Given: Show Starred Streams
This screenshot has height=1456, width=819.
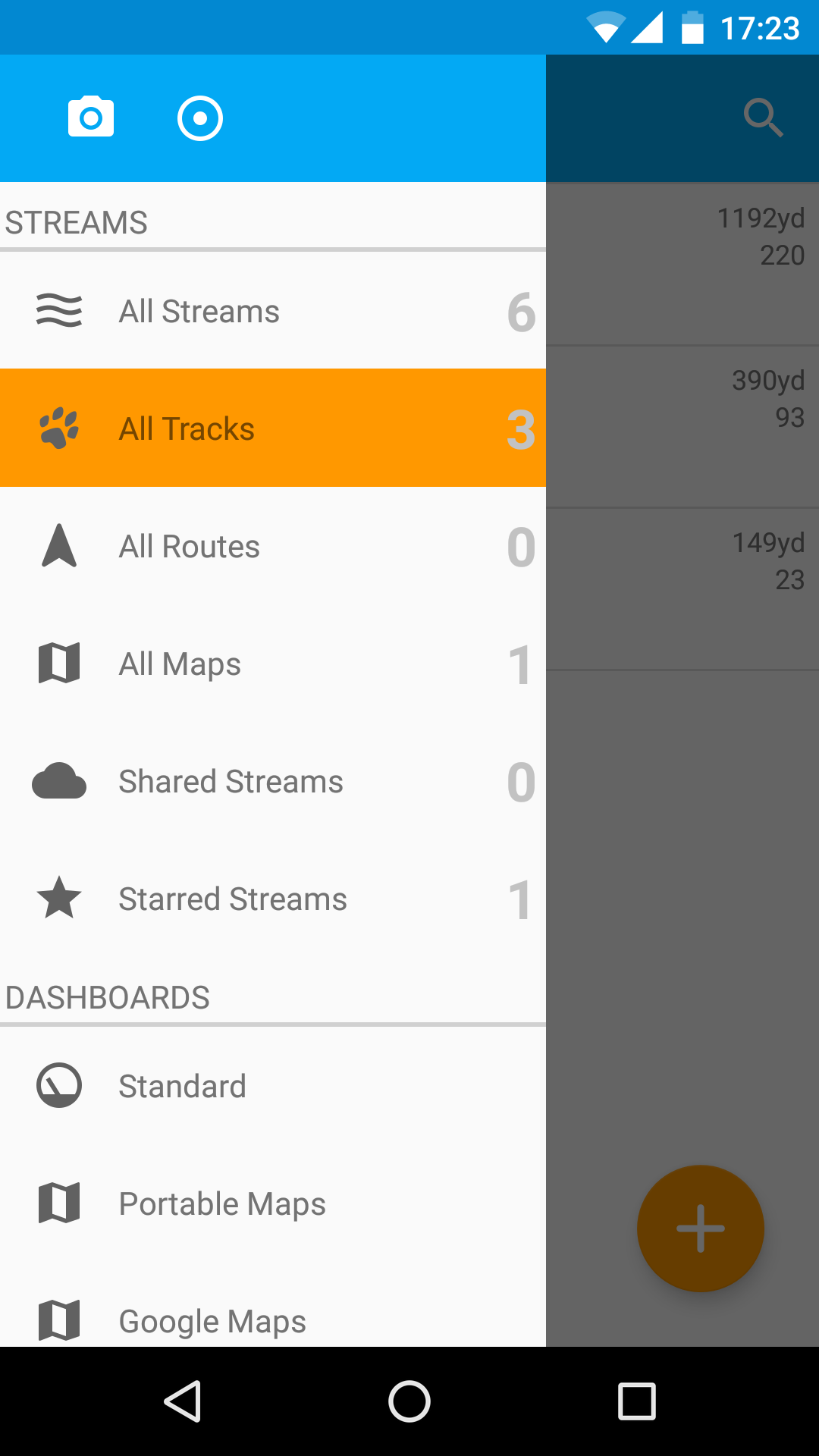Looking at the screenshot, I should [x=273, y=899].
